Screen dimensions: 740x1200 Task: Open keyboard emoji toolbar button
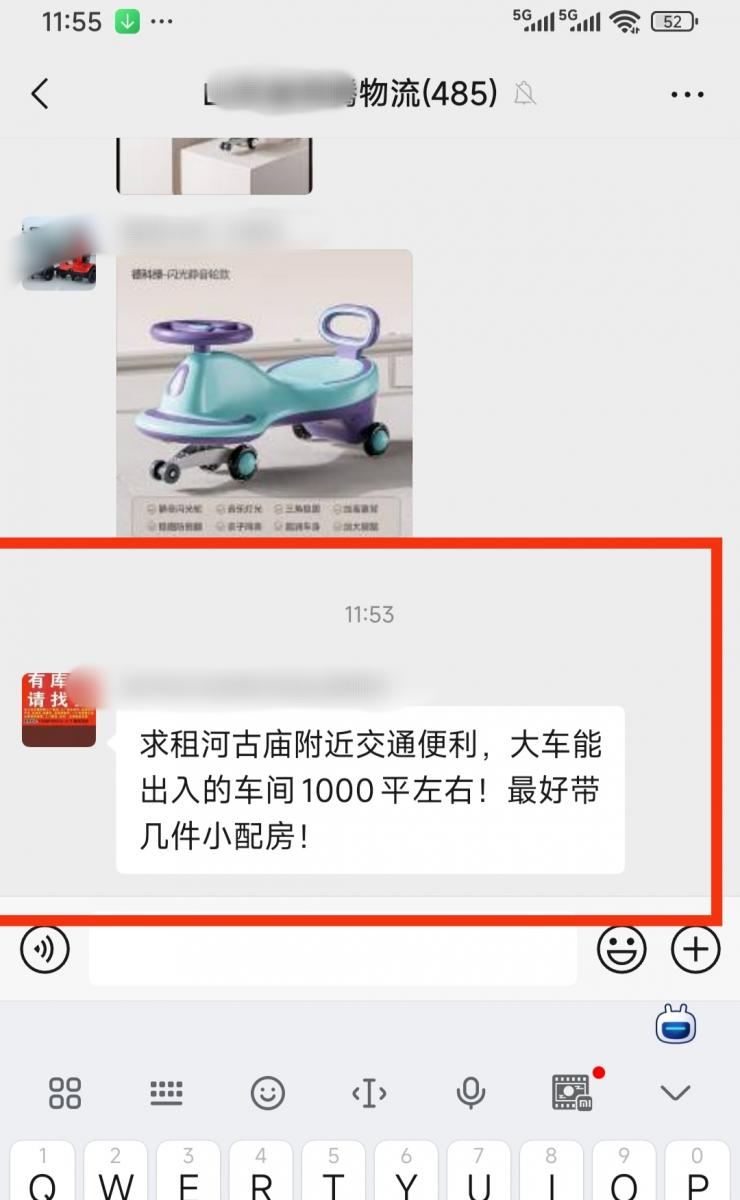click(267, 1093)
